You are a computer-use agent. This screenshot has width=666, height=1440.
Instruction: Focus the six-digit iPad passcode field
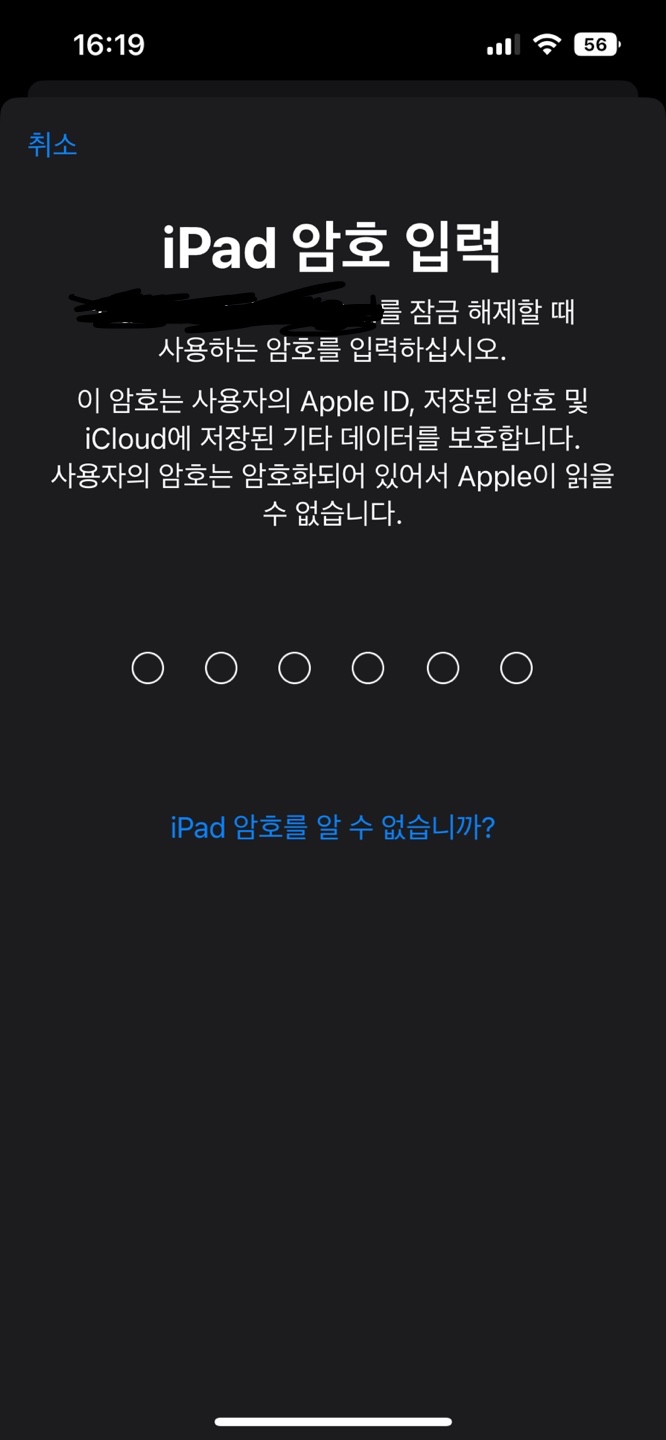pyautogui.click(x=332, y=668)
